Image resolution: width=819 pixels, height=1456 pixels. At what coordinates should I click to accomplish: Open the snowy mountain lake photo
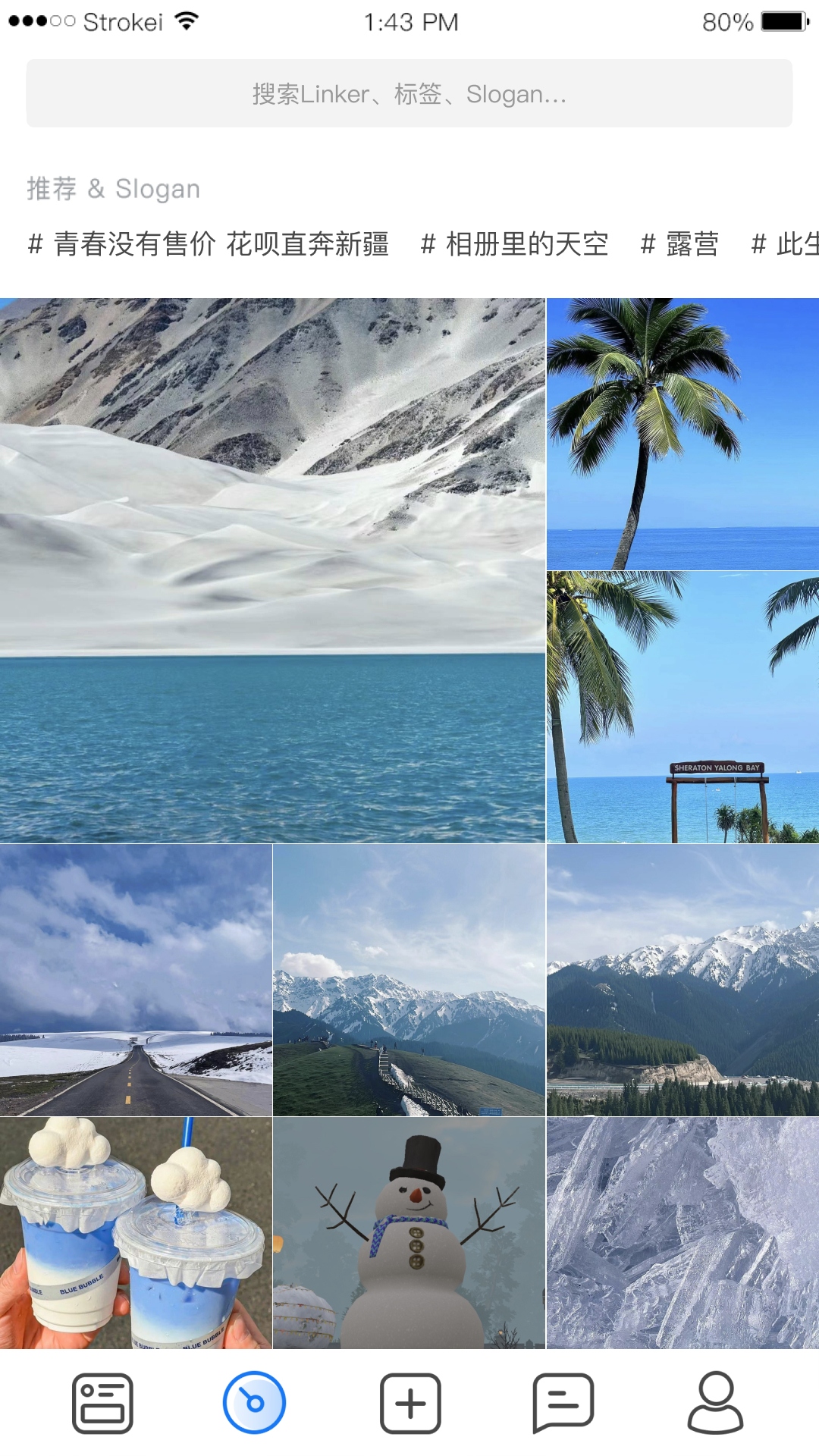click(272, 570)
